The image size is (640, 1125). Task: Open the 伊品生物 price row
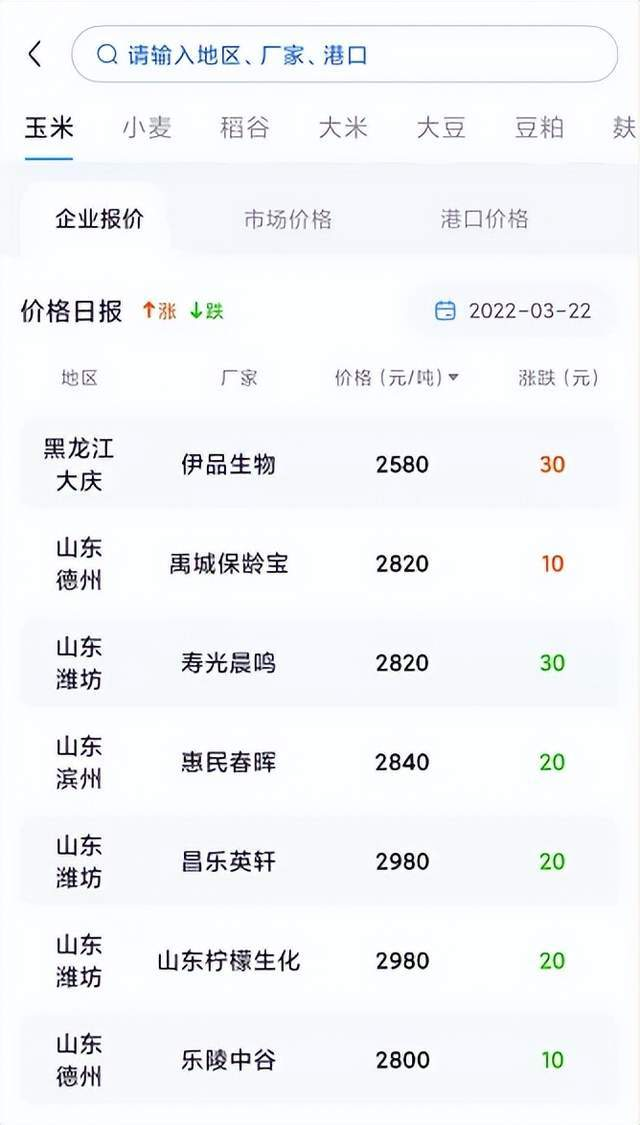[x=320, y=465]
